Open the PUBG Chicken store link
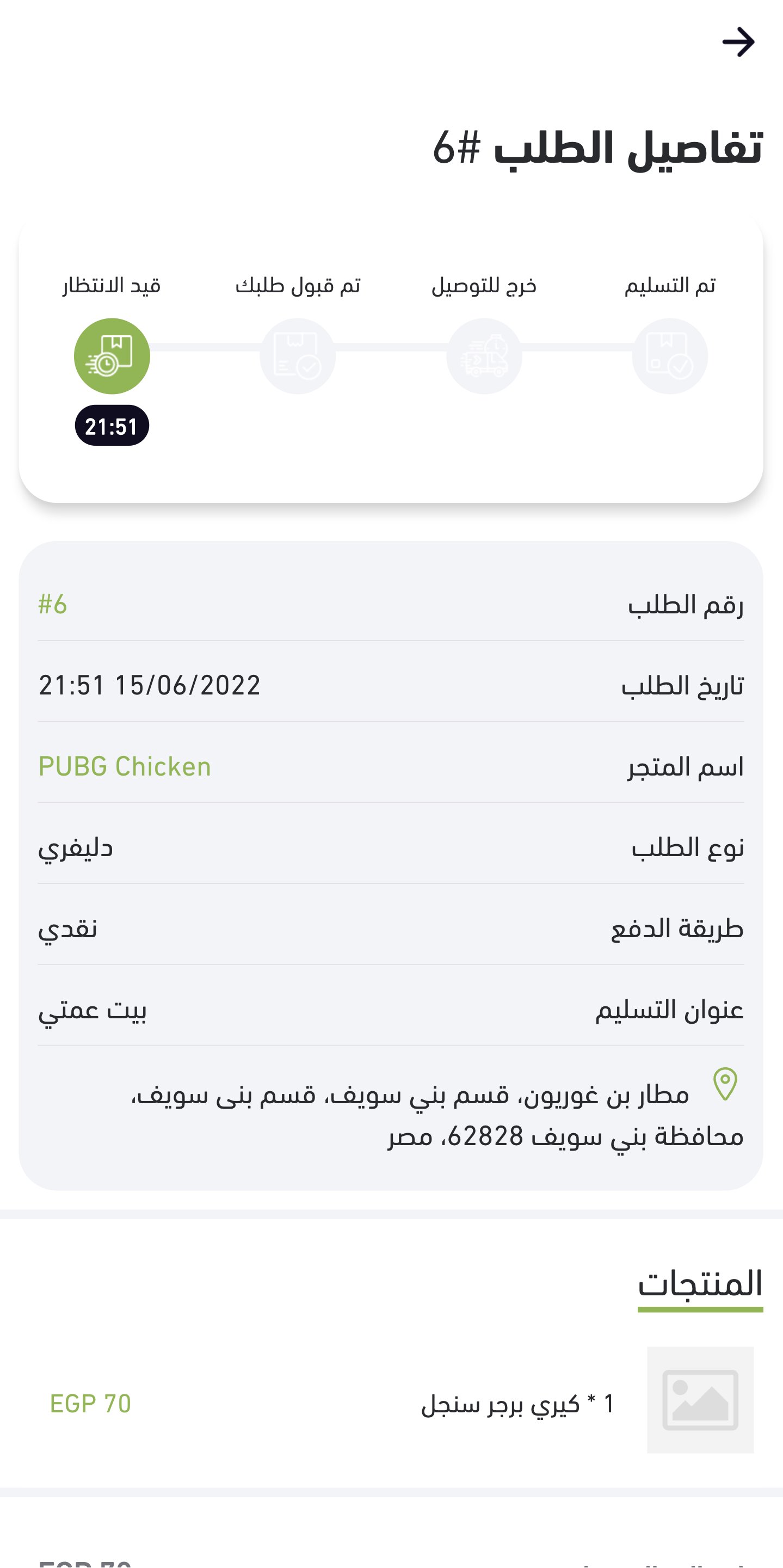This screenshot has width=783, height=1568. click(125, 767)
